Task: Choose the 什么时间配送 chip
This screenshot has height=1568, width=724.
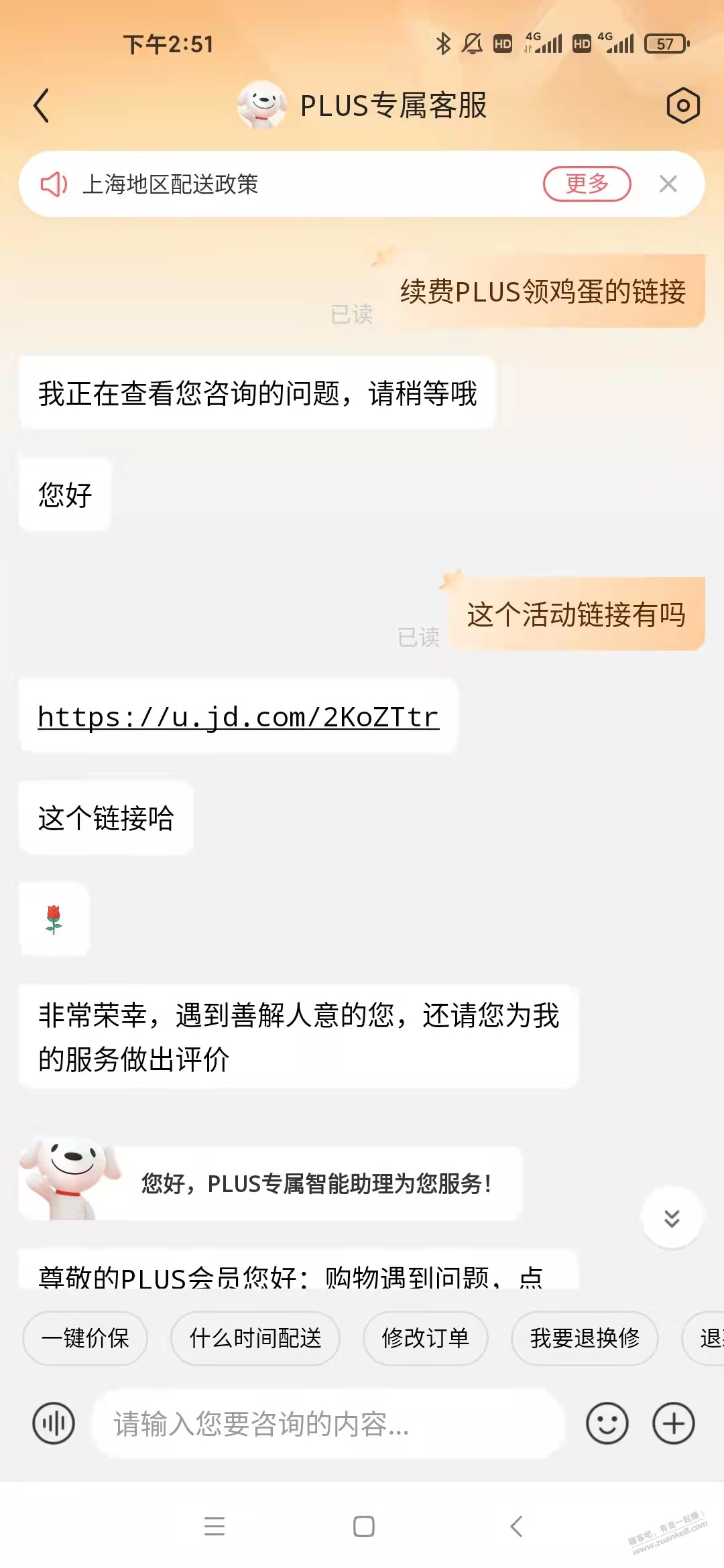Action: click(255, 1338)
